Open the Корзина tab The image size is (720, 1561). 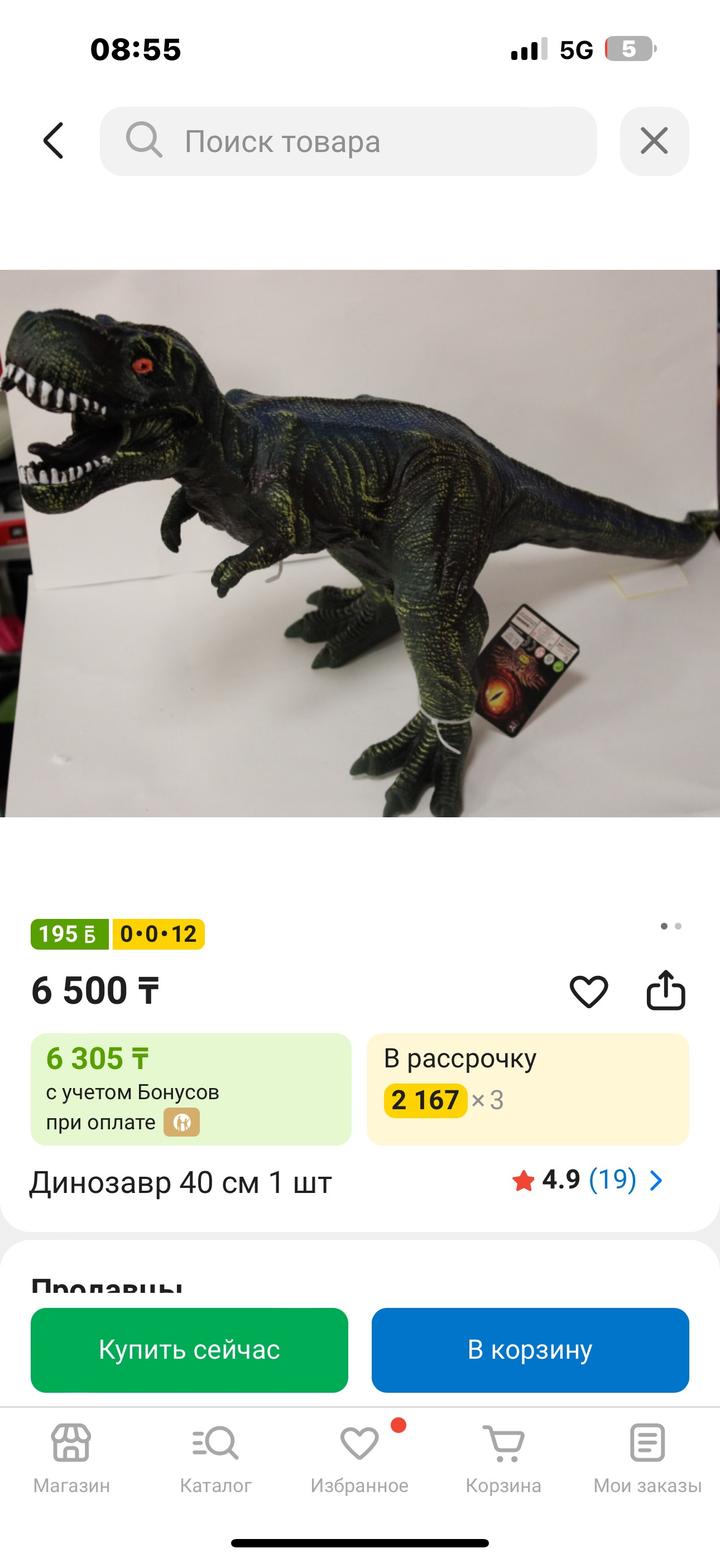[503, 1458]
